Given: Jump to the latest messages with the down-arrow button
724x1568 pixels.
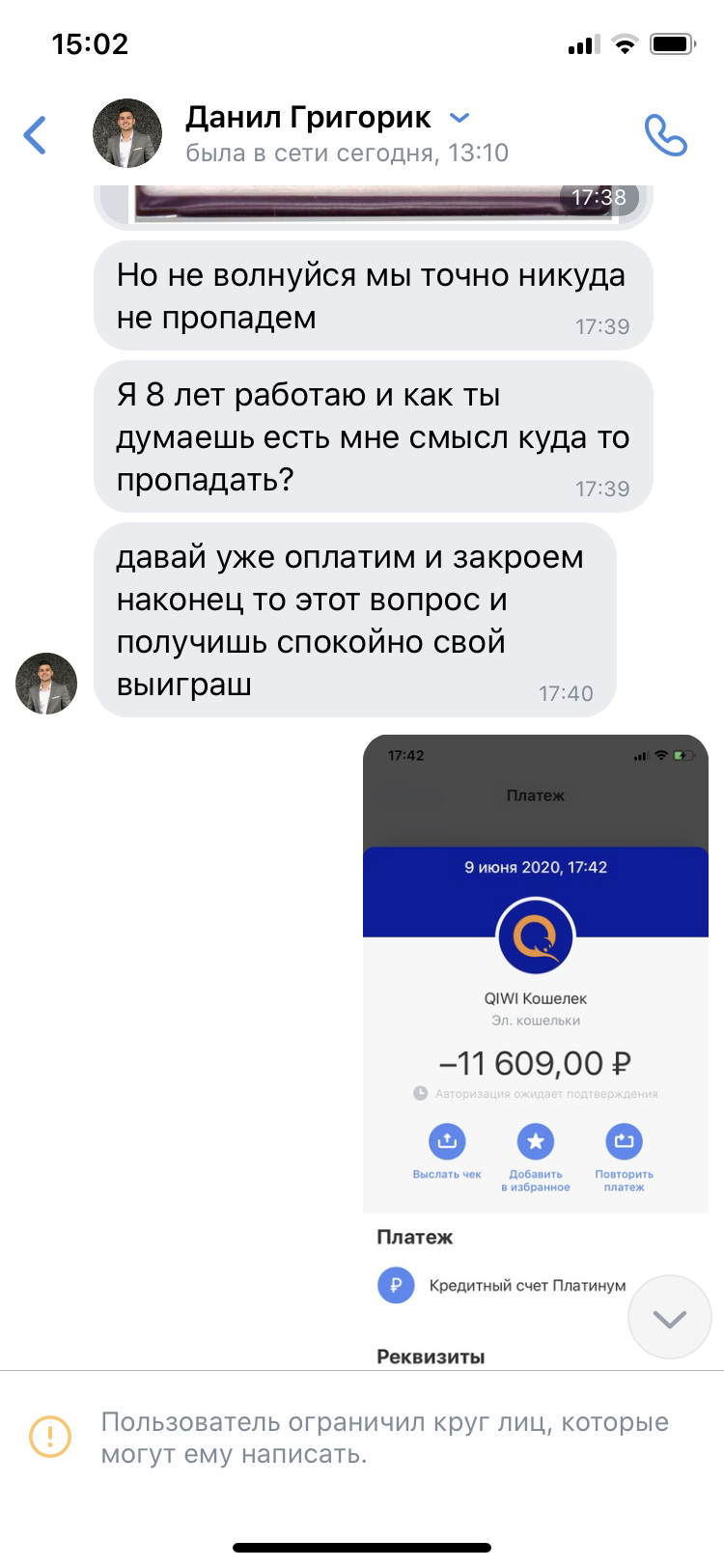Looking at the screenshot, I should point(670,1317).
